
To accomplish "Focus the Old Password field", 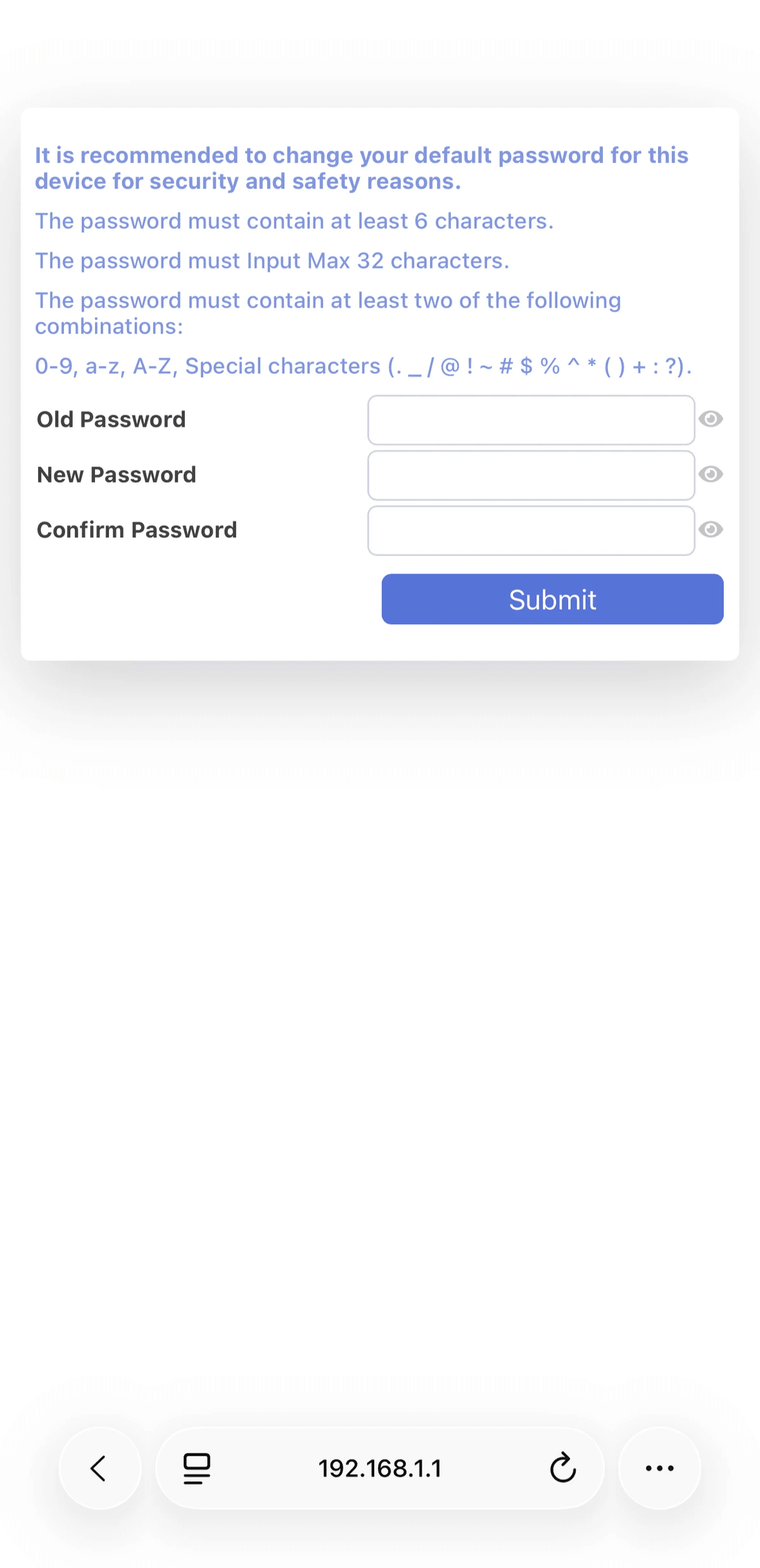I will 531,420.
